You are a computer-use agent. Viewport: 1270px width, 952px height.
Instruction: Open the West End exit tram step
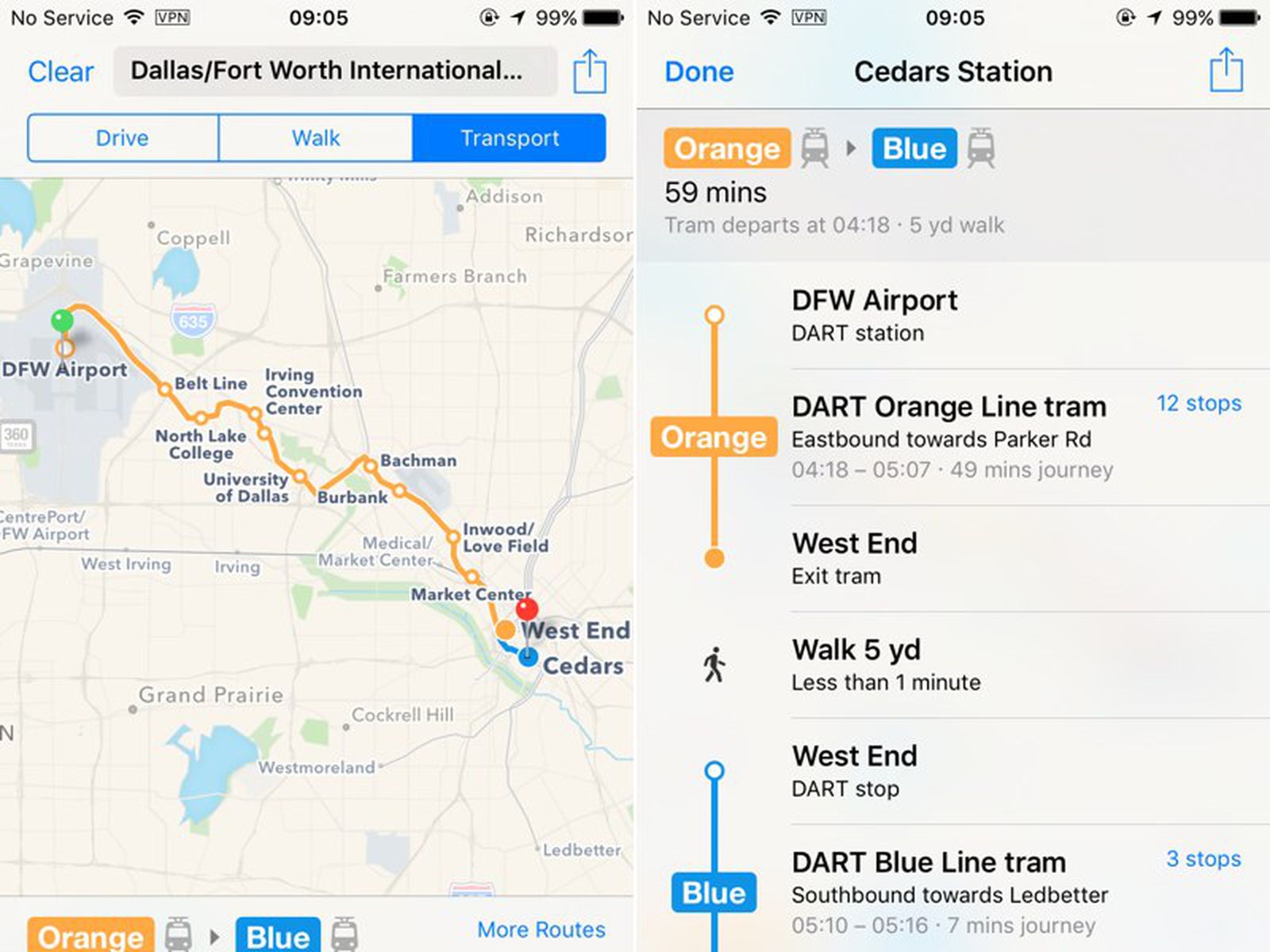(x=854, y=558)
